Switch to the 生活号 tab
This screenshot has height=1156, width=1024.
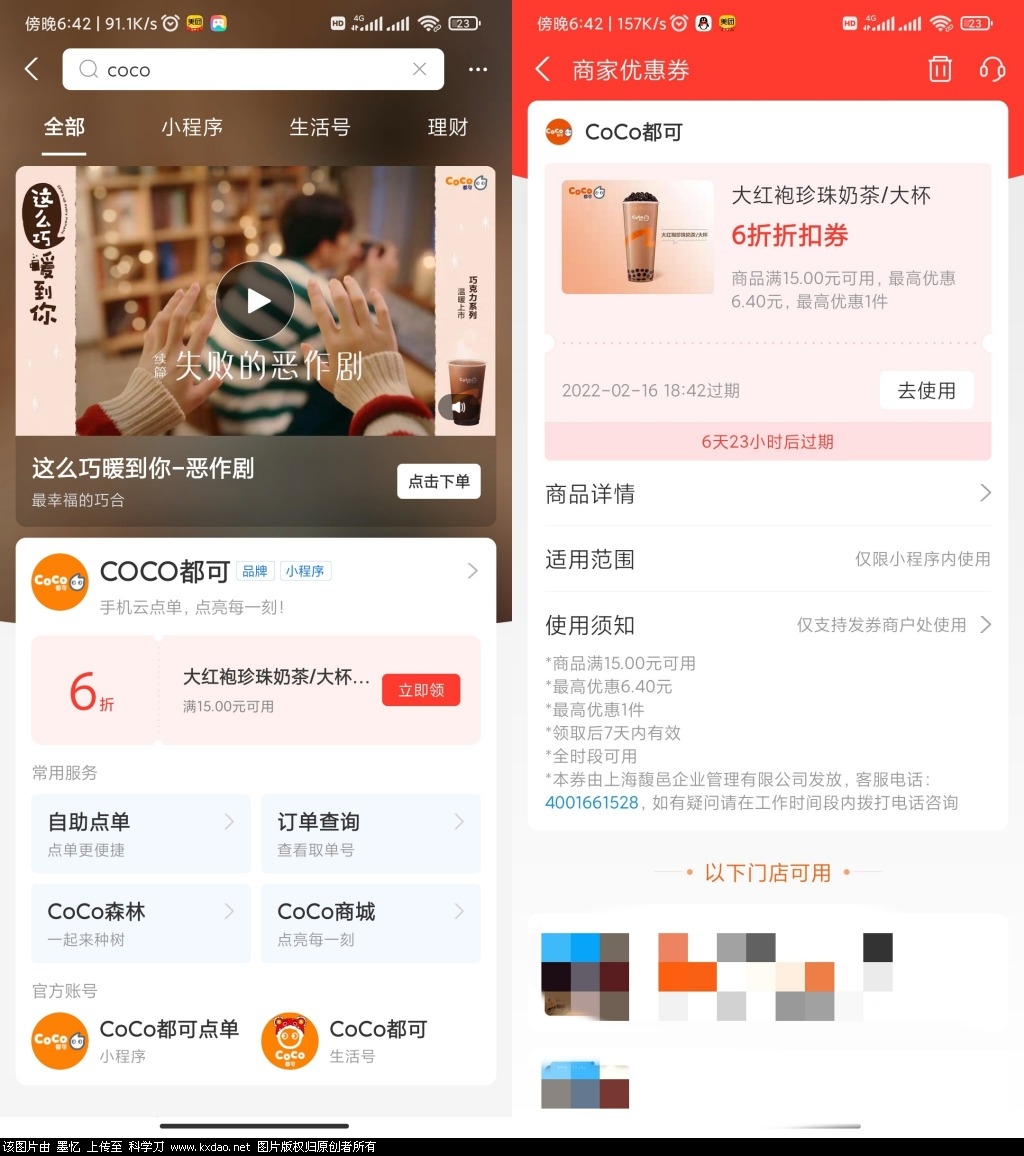320,127
